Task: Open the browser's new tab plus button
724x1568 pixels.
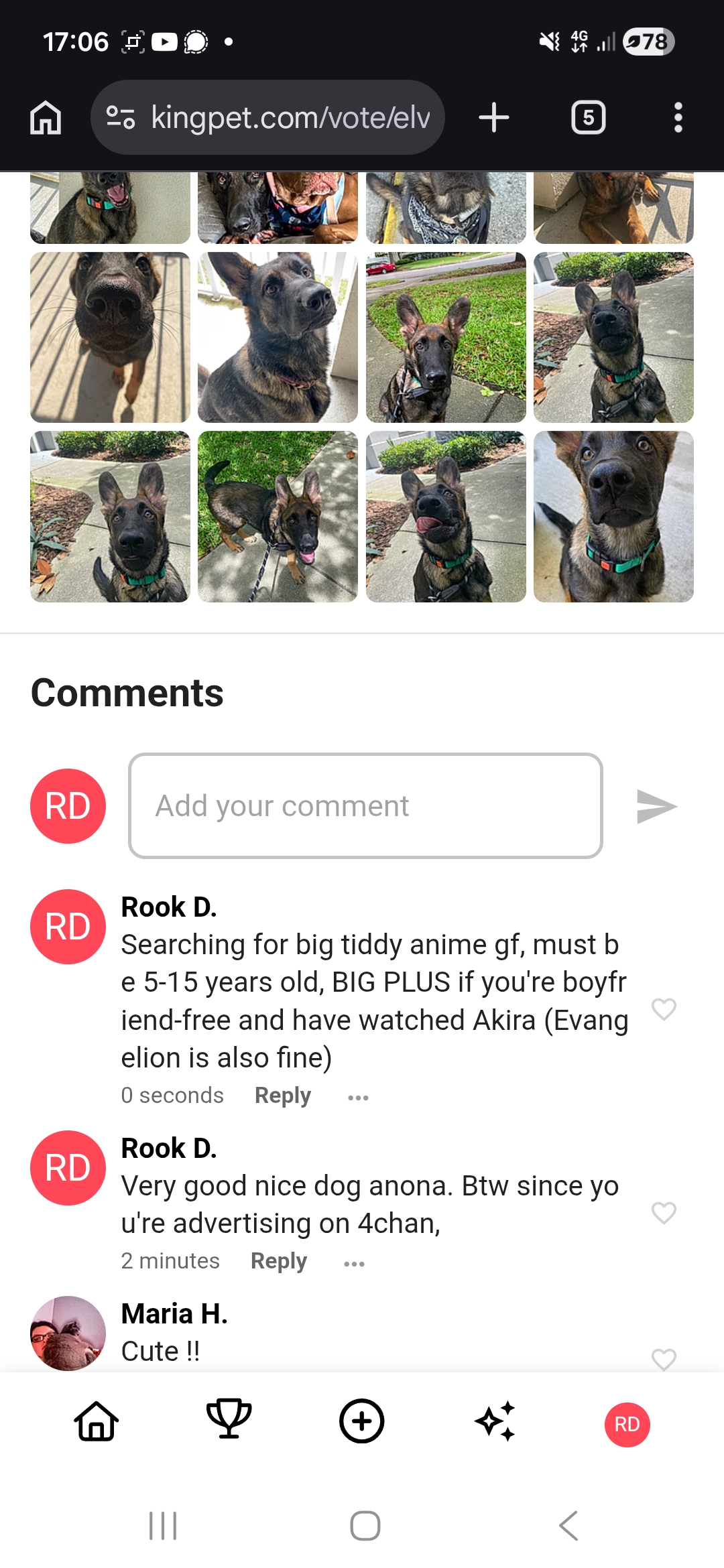Action: [494, 117]
